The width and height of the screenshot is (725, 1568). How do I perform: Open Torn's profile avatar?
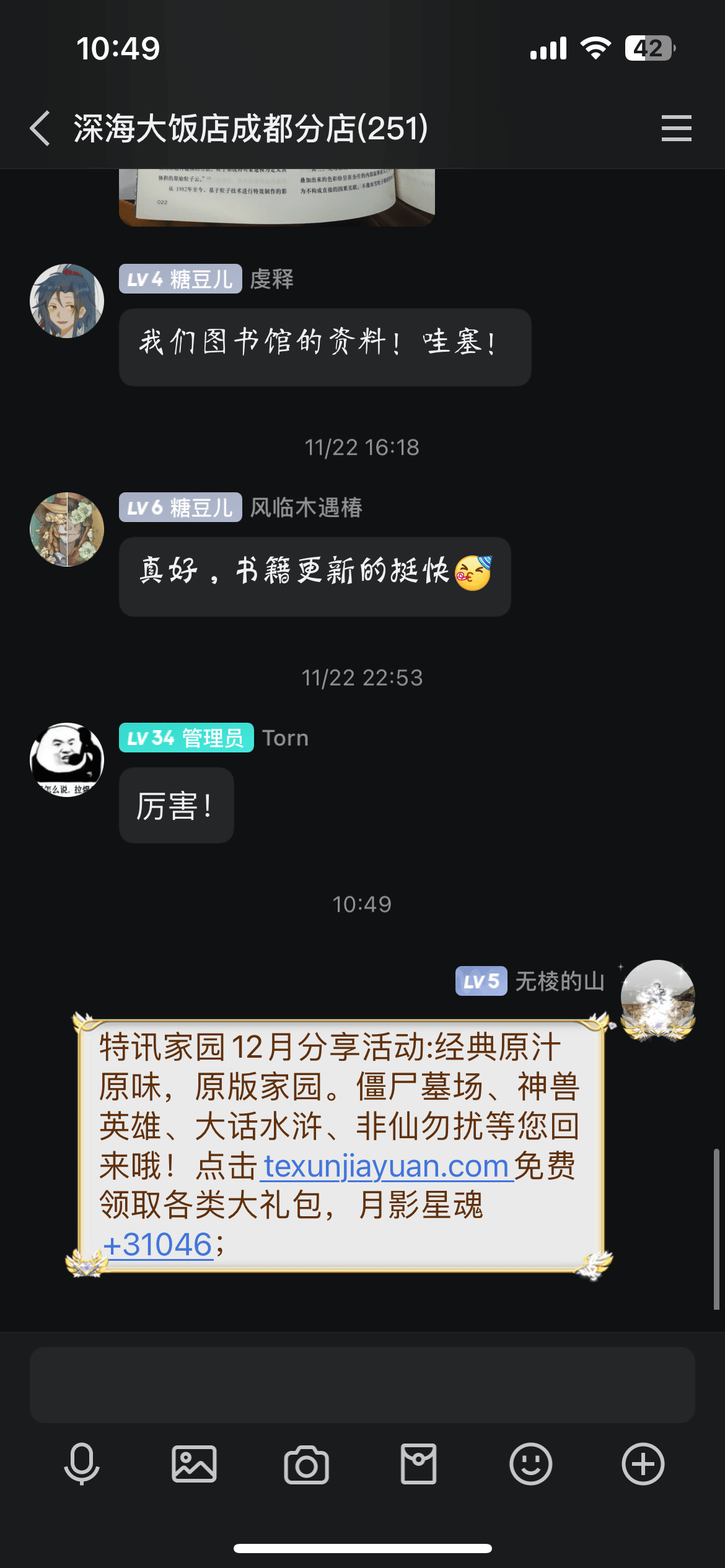point(67,760)
